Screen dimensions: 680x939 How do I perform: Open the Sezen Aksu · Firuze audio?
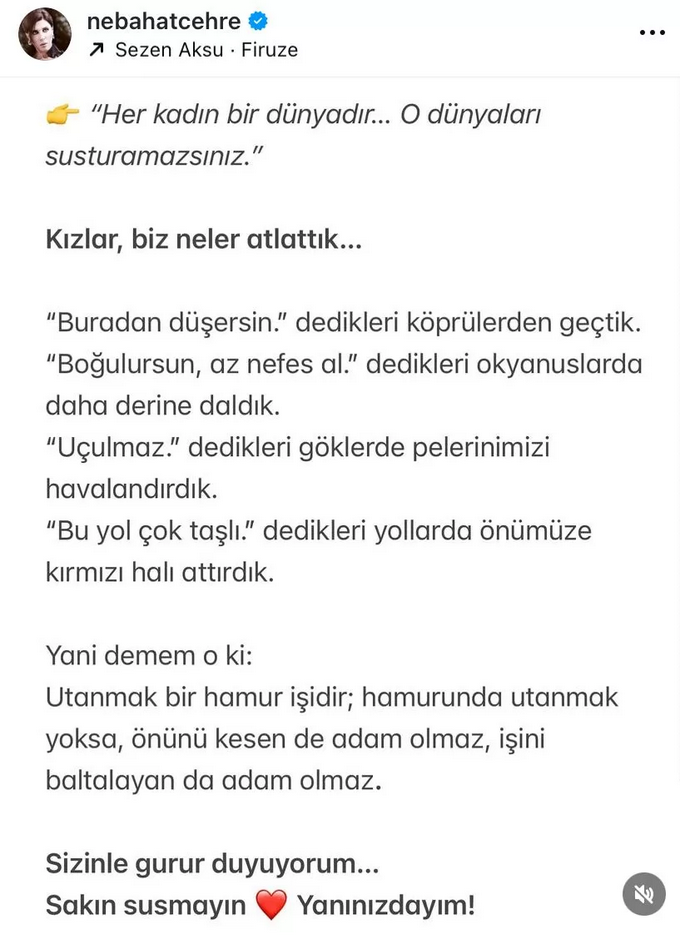pyautogui.click(x=205, y=49)
